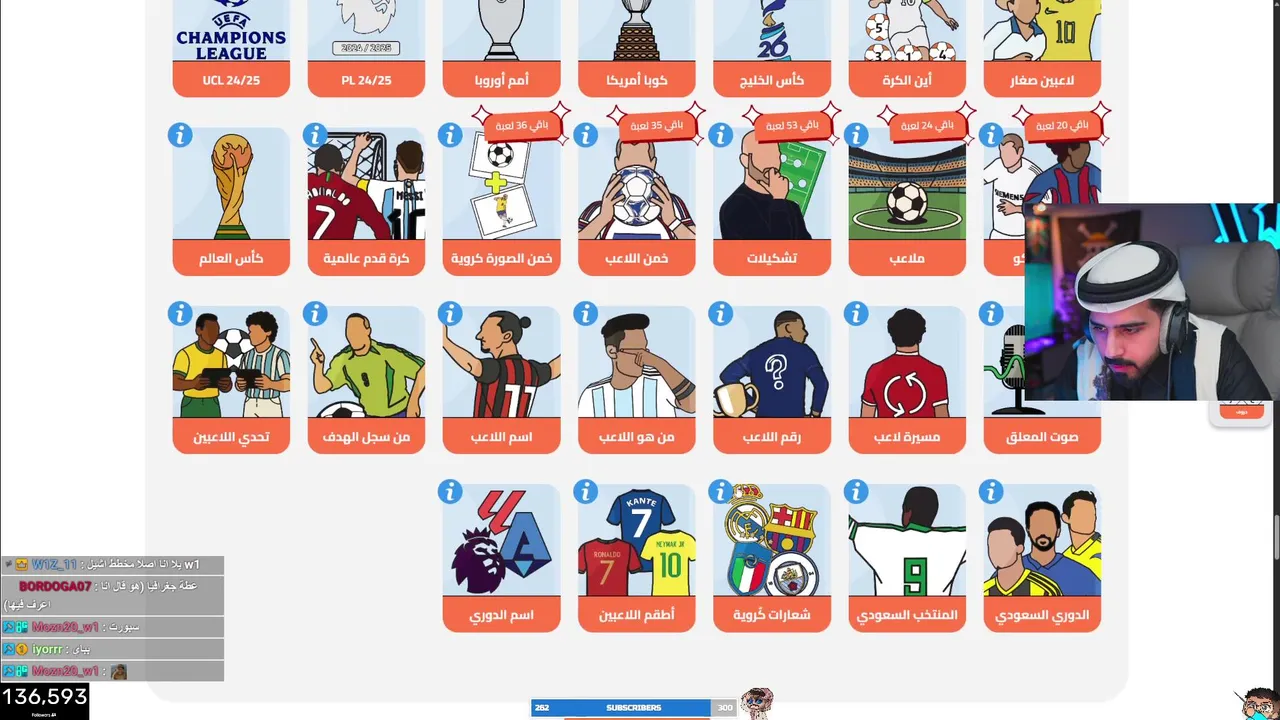Viewport: 1280px width, 720px height.
Task: View info about the المنتخب السعودي card
Action: point(855,492)
